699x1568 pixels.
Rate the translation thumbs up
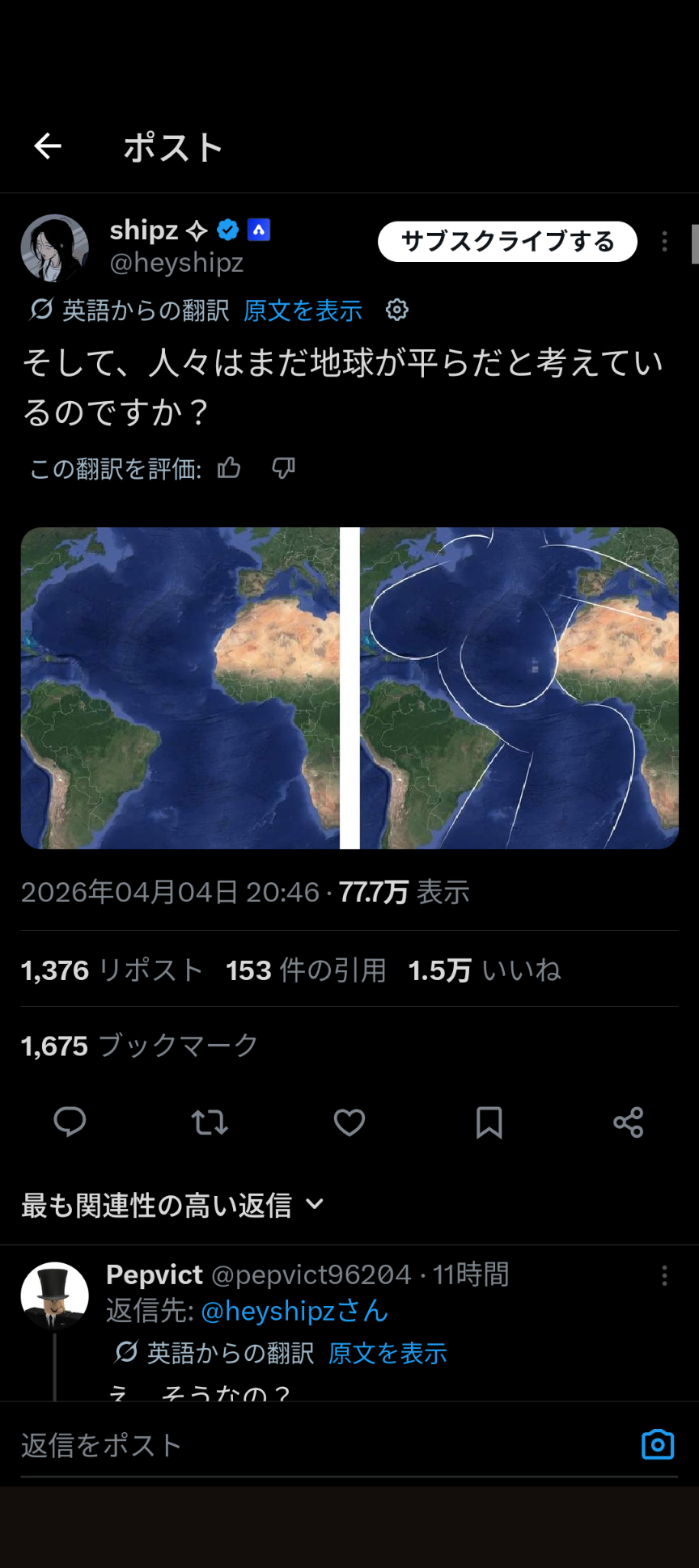229,467
